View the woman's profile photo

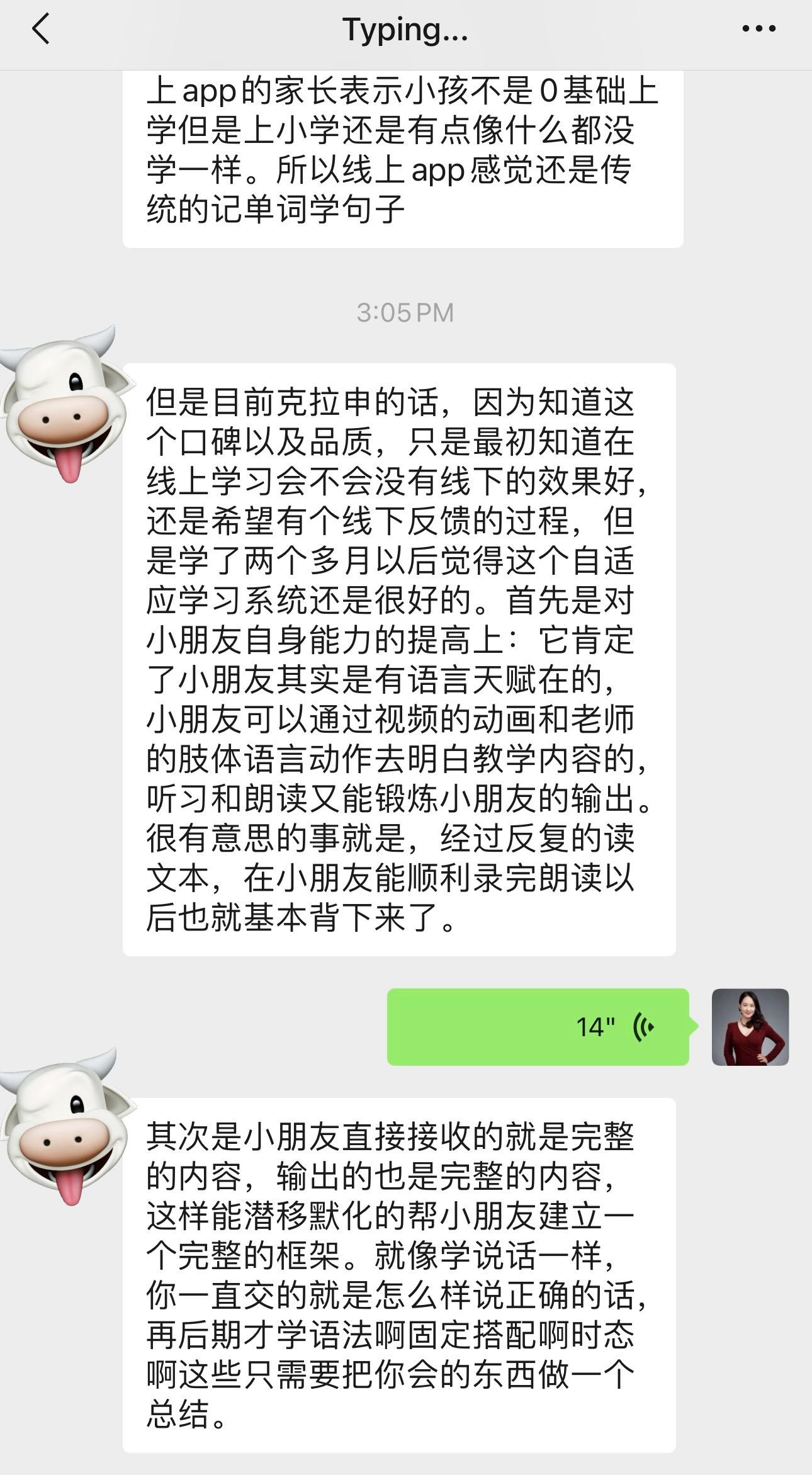[x=750, y=1027]
